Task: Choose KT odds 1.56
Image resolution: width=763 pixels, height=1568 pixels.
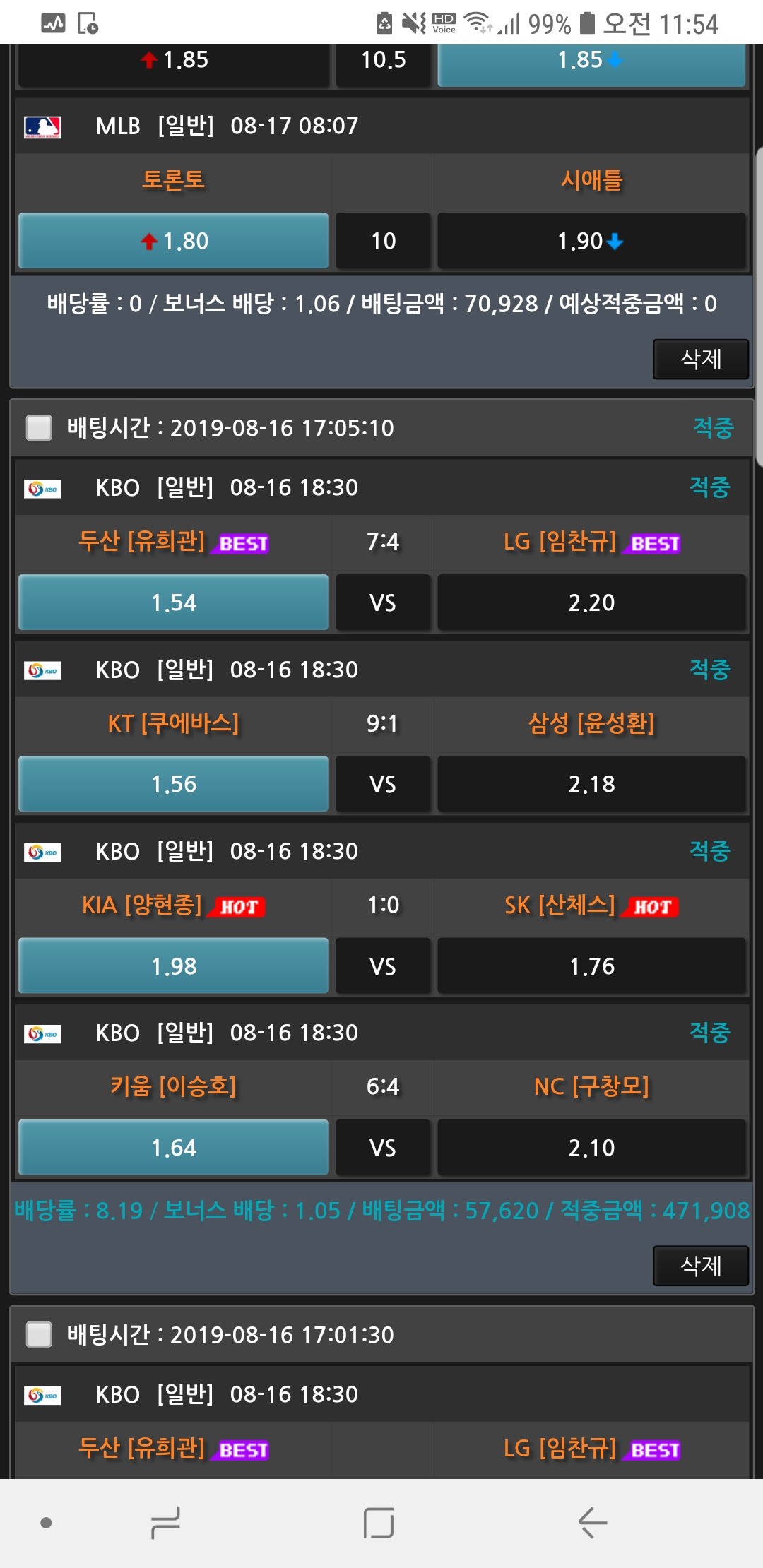Action: [173, 784]
